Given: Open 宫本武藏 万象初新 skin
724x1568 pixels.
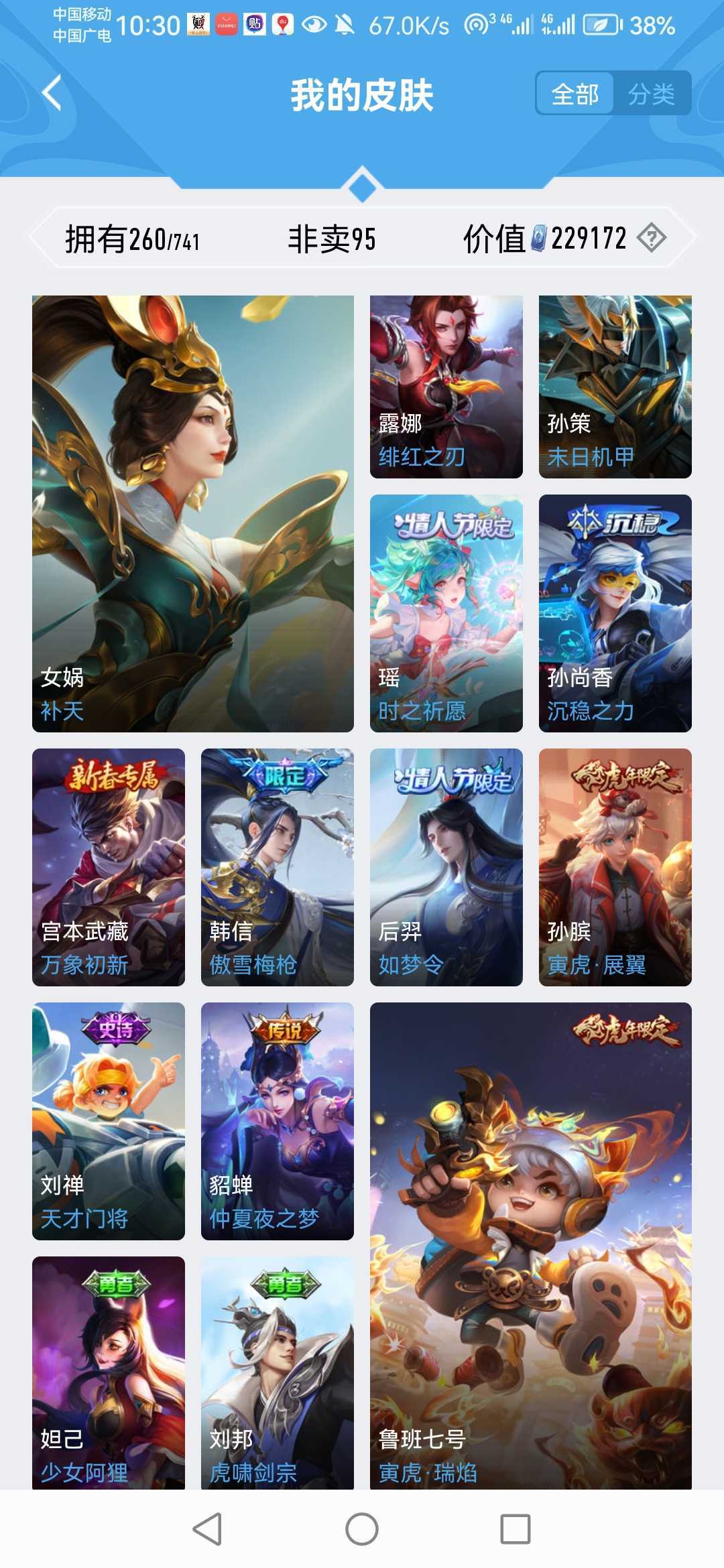Looking at the screenshot, I should [109, 866].
